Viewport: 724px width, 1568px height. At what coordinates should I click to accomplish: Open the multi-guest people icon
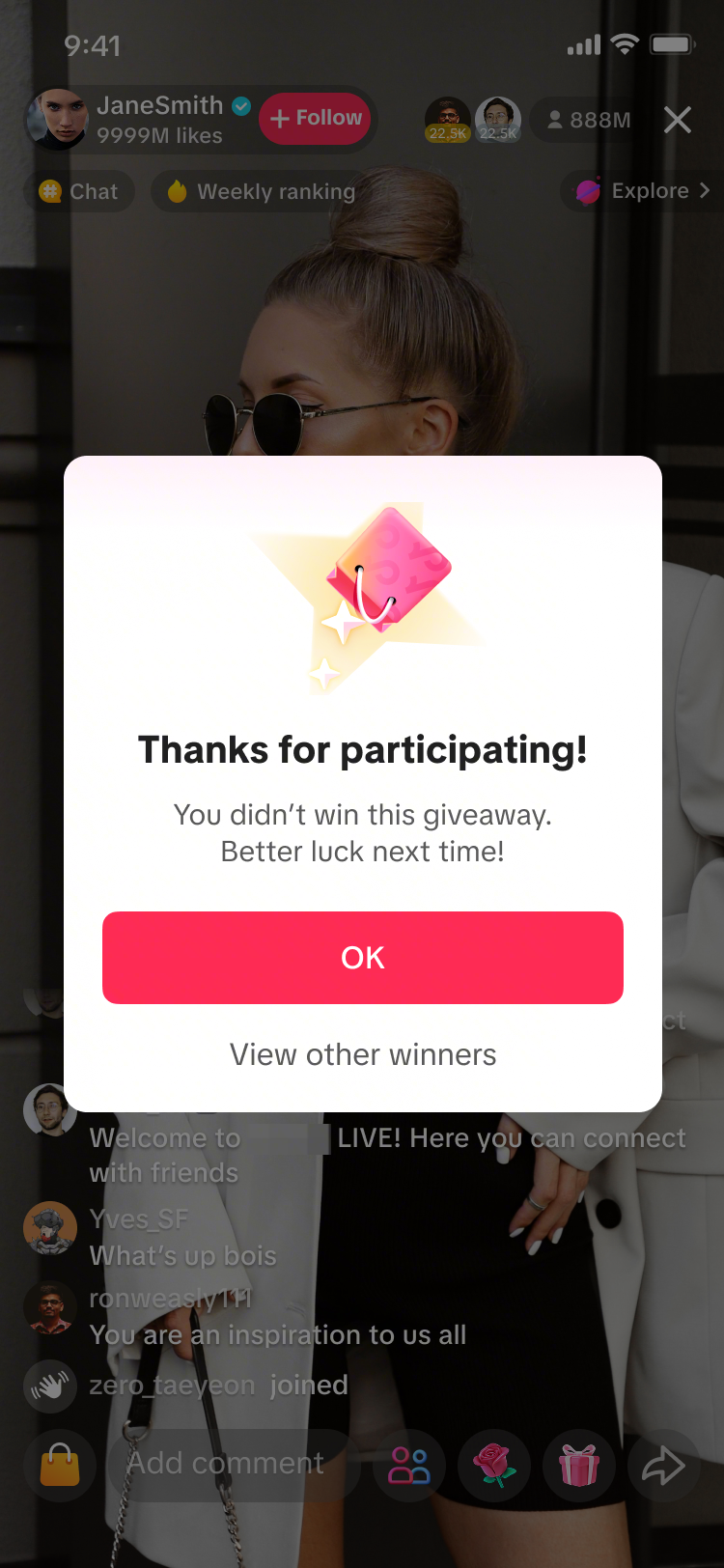coord(409,1465)
